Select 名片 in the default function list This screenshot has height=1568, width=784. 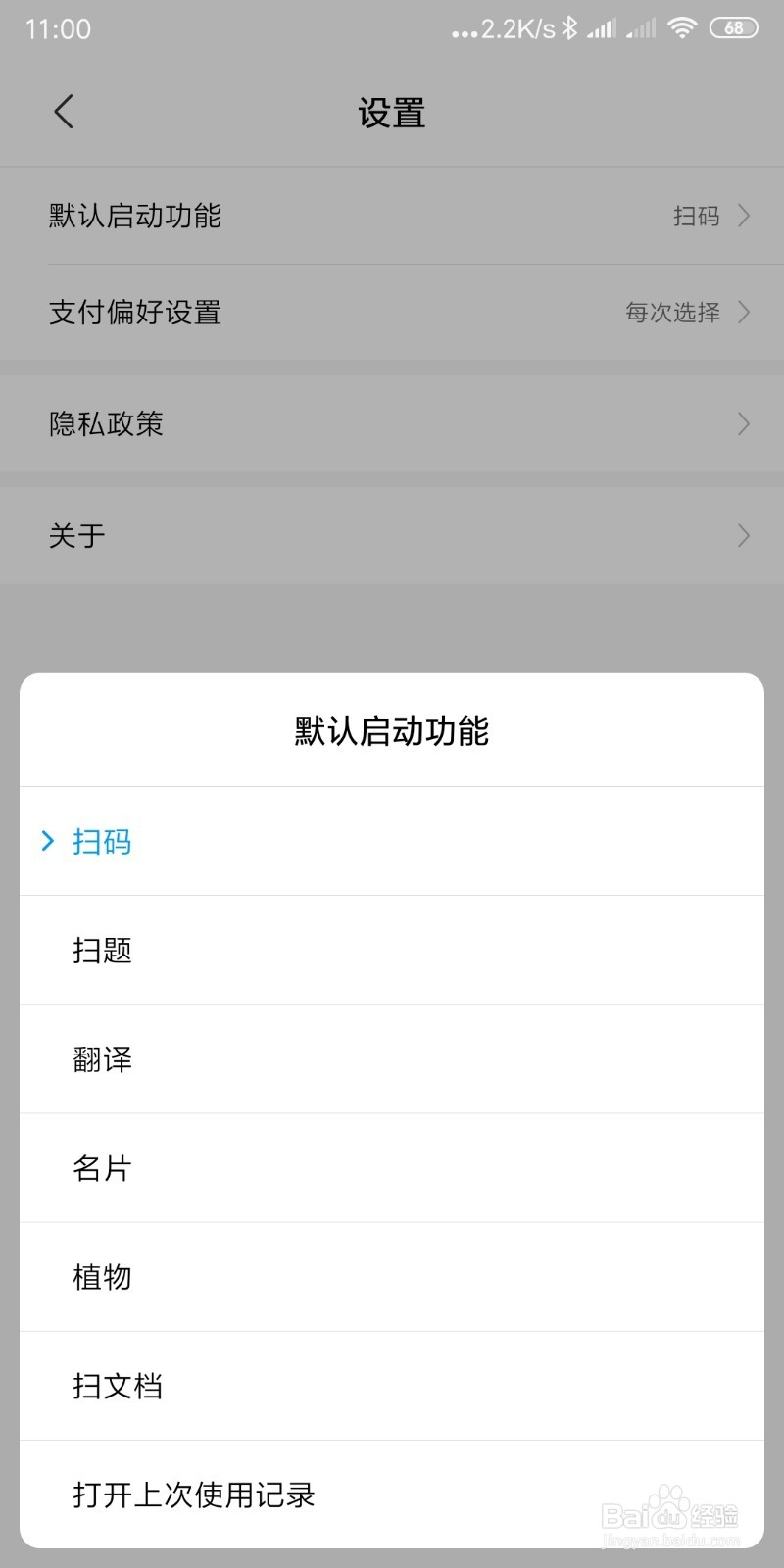click(101, 1168)
